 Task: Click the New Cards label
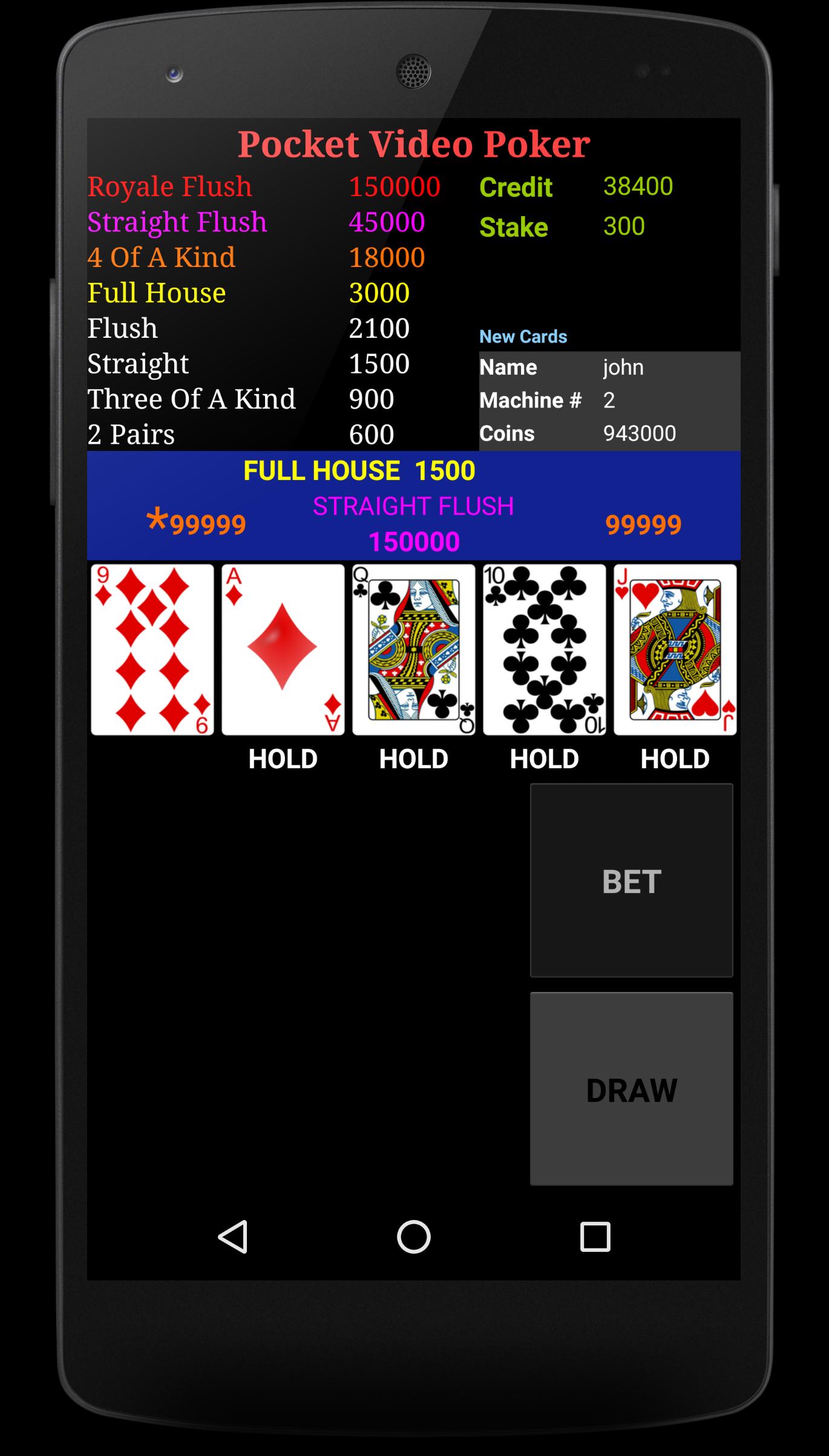(x=522, y=337)
